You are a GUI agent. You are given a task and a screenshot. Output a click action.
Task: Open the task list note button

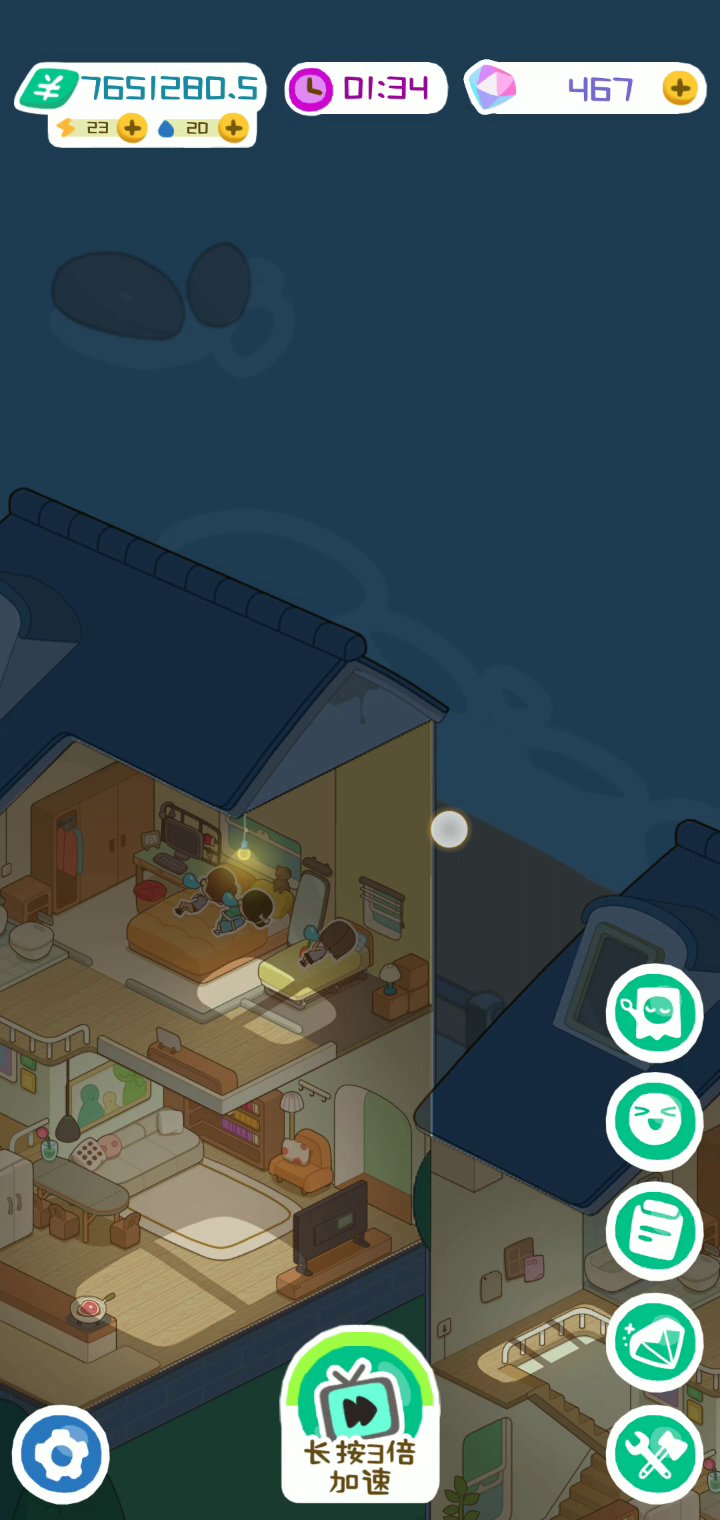click(655, 1232)
